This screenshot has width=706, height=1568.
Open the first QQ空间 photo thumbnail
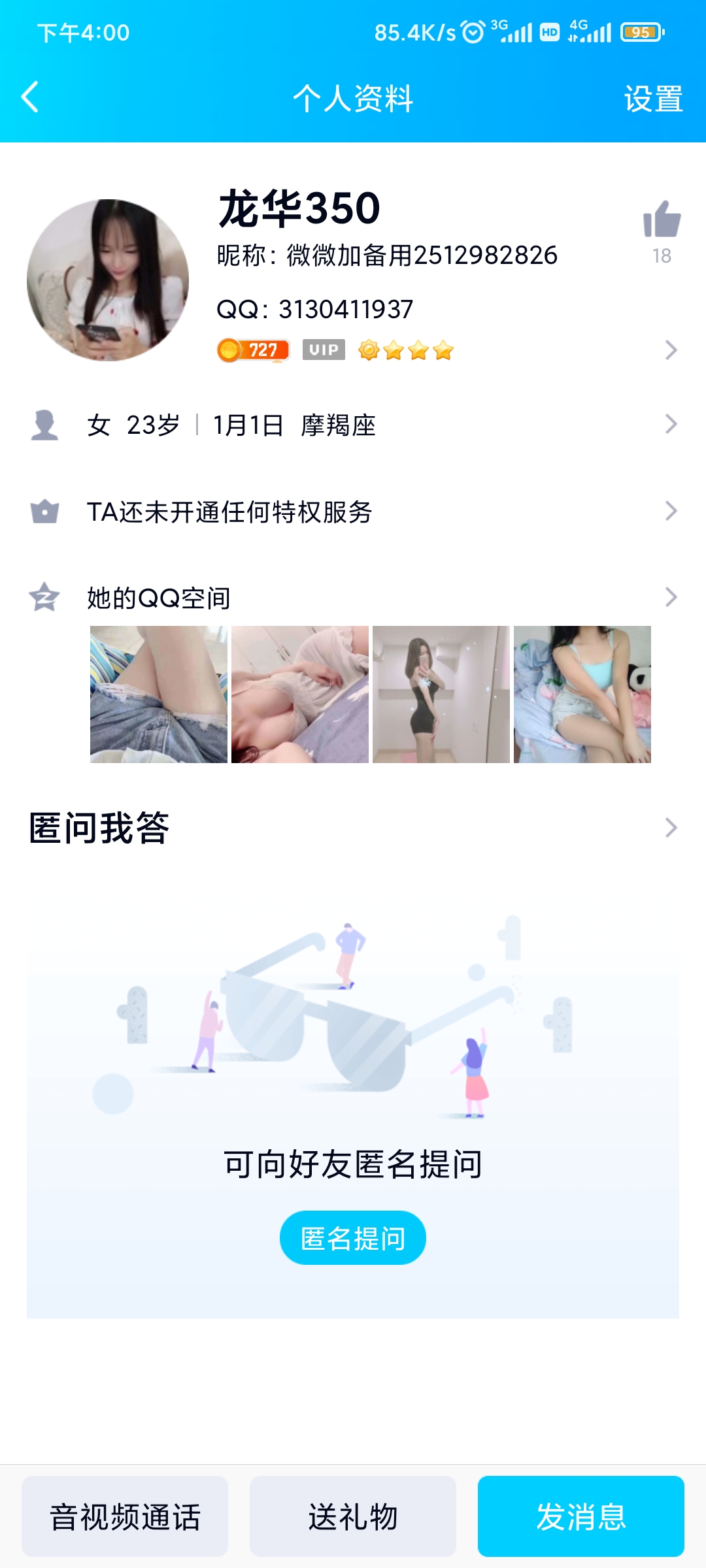tap(159, 694)
